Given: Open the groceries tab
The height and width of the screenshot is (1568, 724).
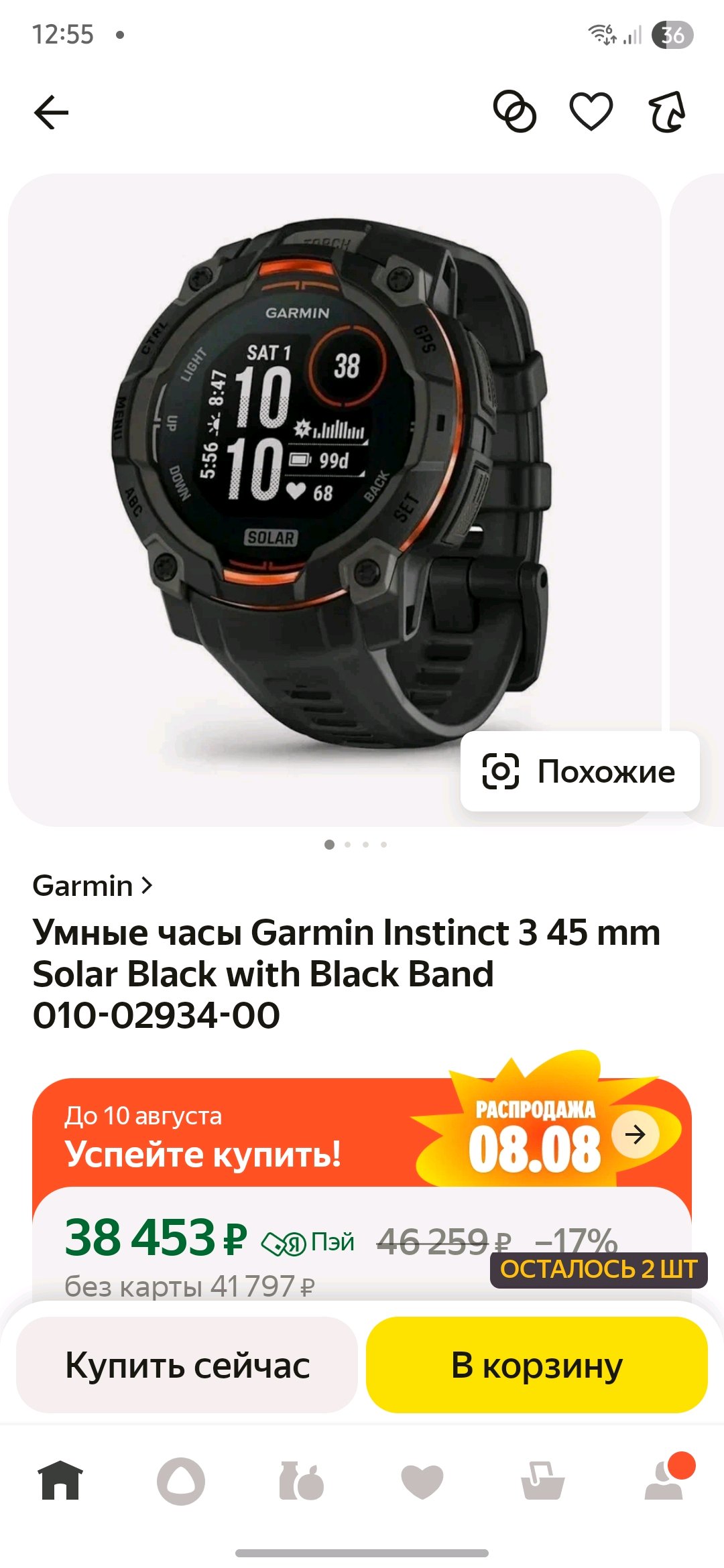Looking at the screenshot, I should pyautogui.click(x=302, y=1480).
